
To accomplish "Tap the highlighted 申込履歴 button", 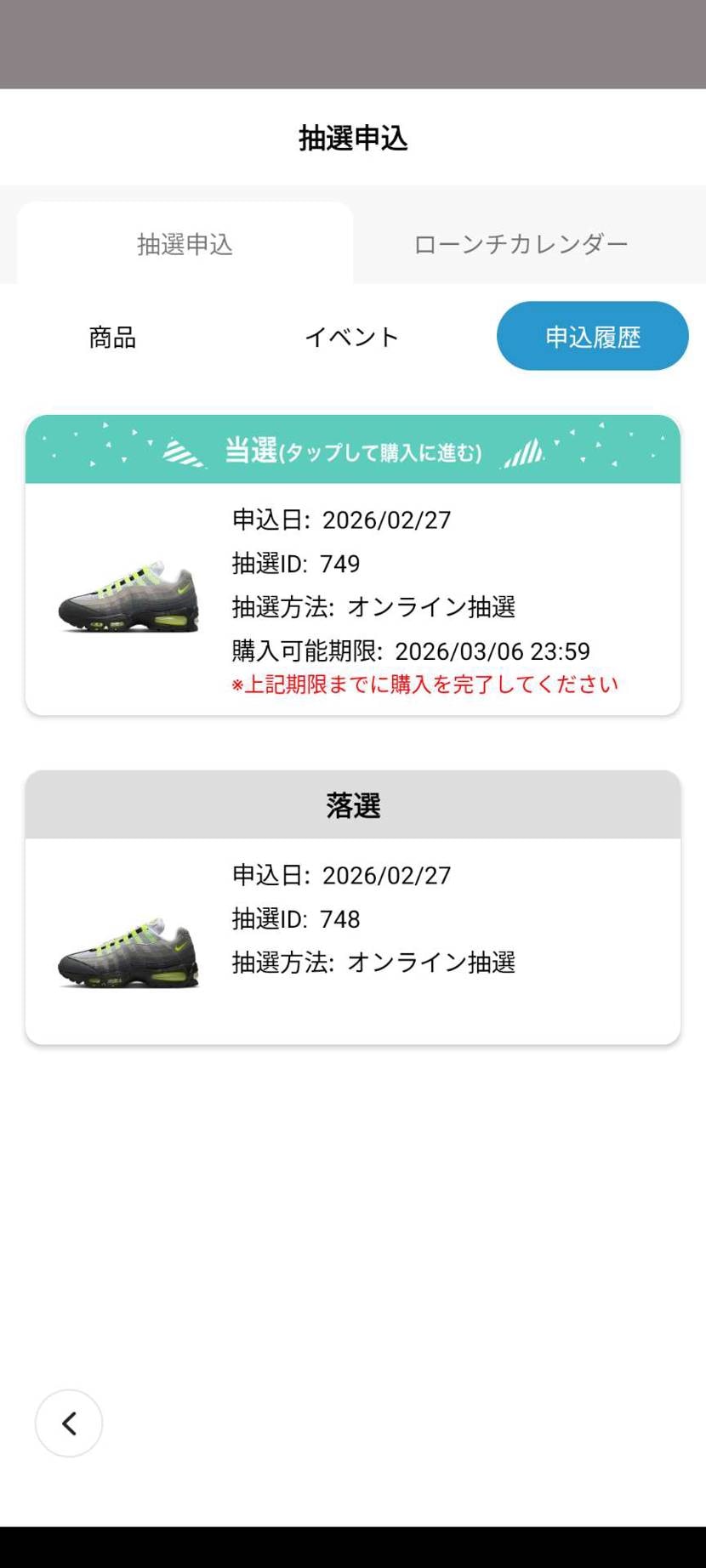I will point(592,336).
